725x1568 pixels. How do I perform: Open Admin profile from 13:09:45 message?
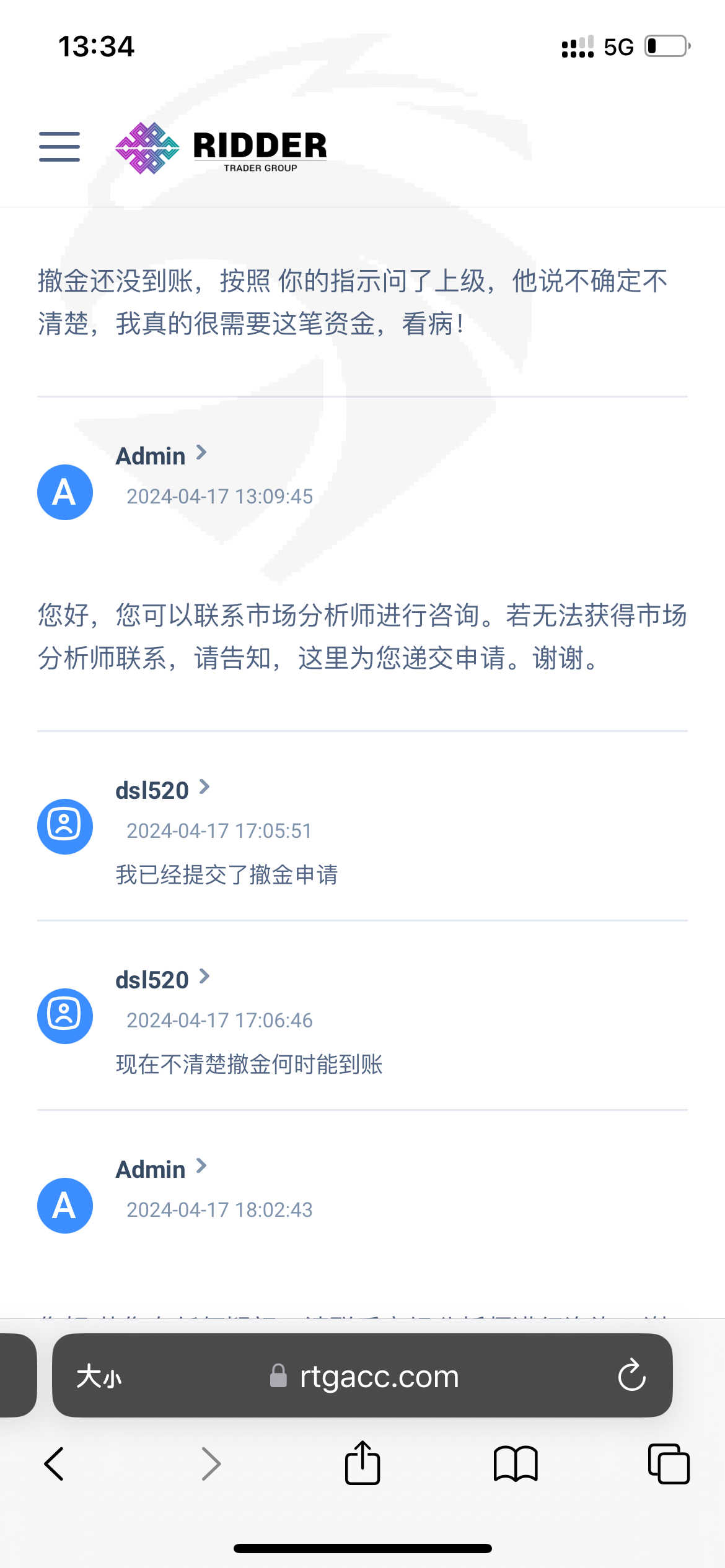click(161, 456)
